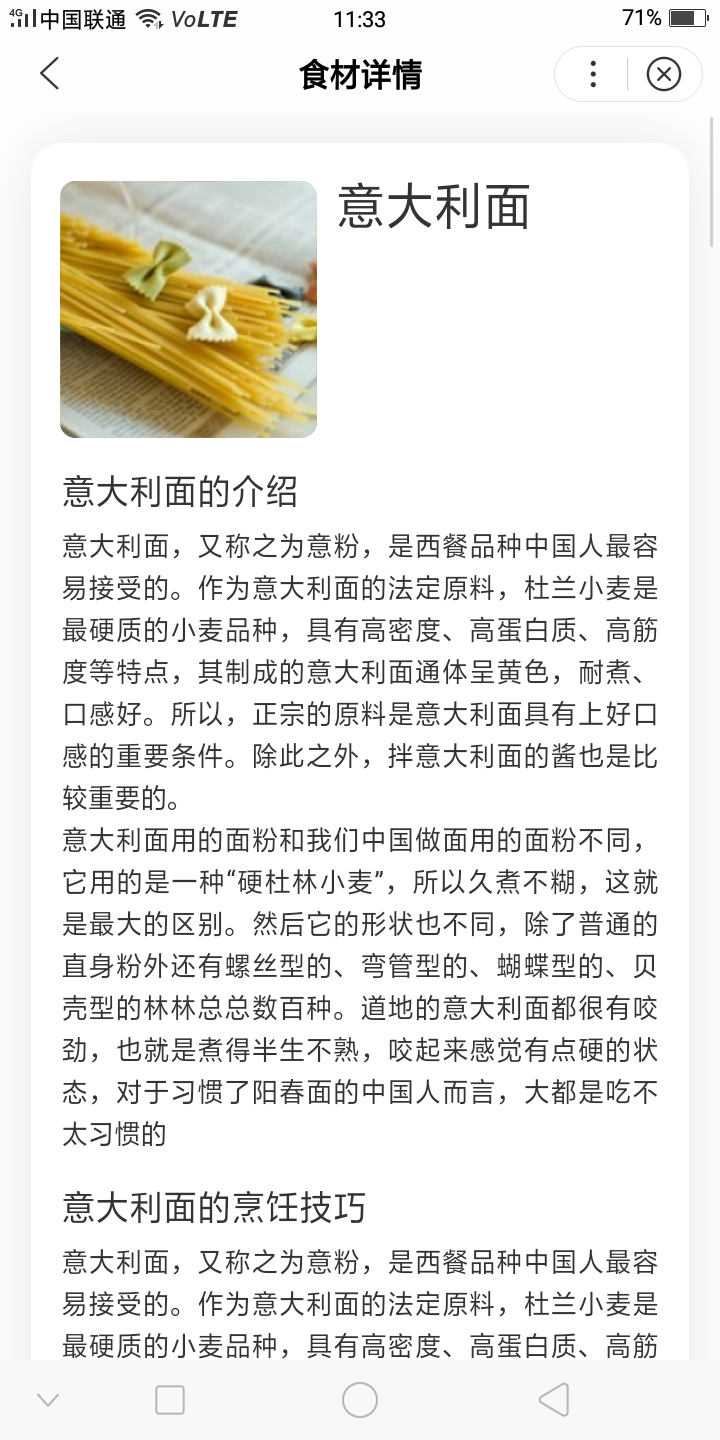Viewport: 720px width, 1440px height.
Task: Tap the 11:33 clock in the status bar
Action: click(360, 18)
